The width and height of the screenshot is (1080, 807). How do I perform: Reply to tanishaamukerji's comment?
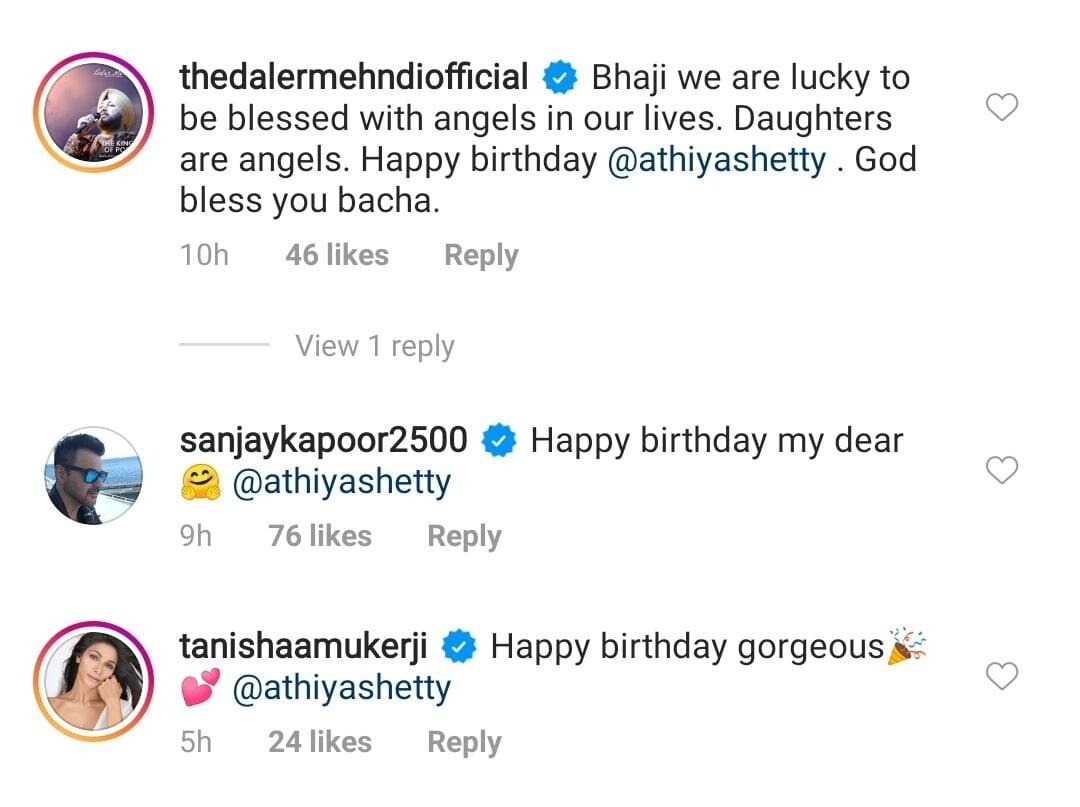(464, 742)
